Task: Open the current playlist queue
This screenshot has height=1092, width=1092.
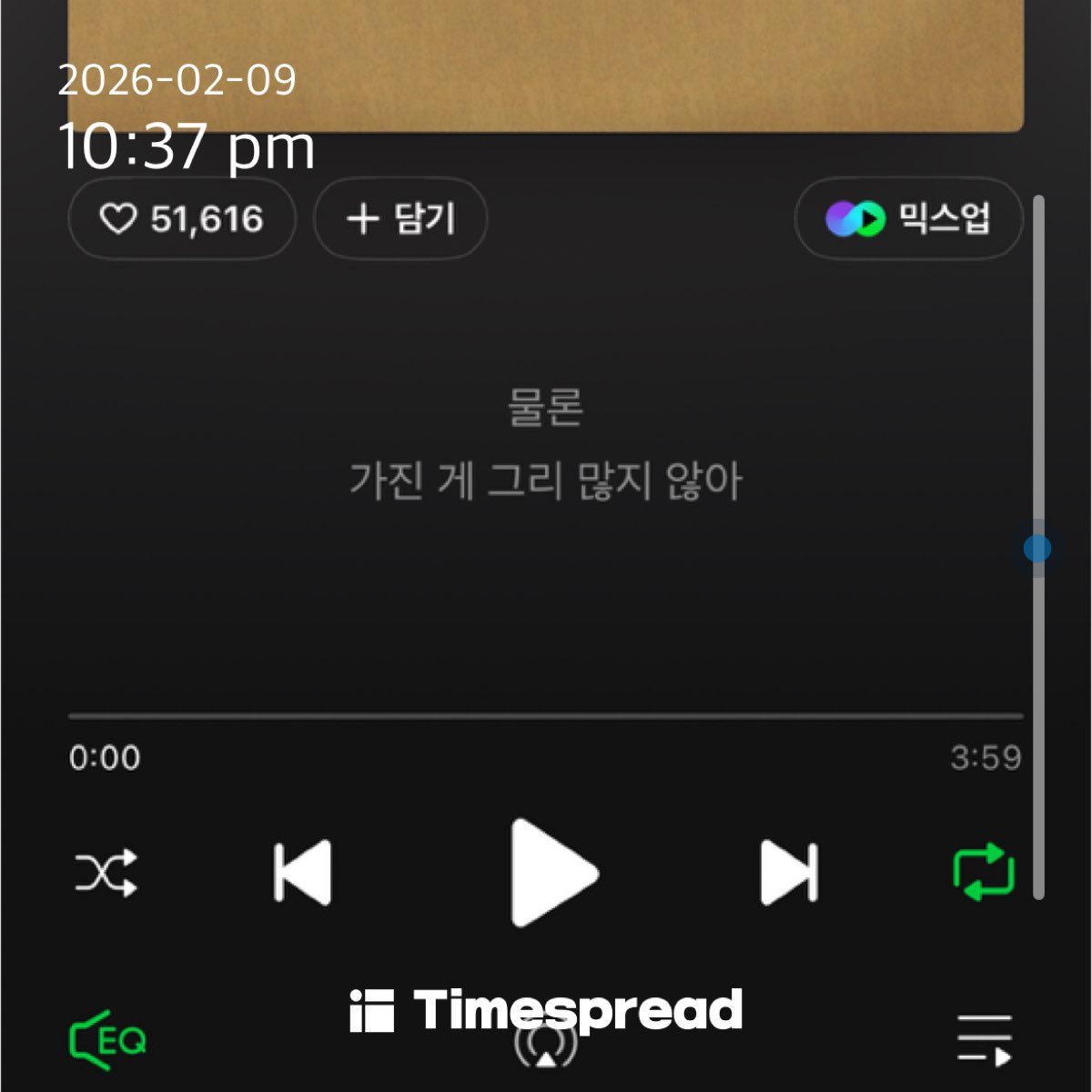Action: point(985,1040)
